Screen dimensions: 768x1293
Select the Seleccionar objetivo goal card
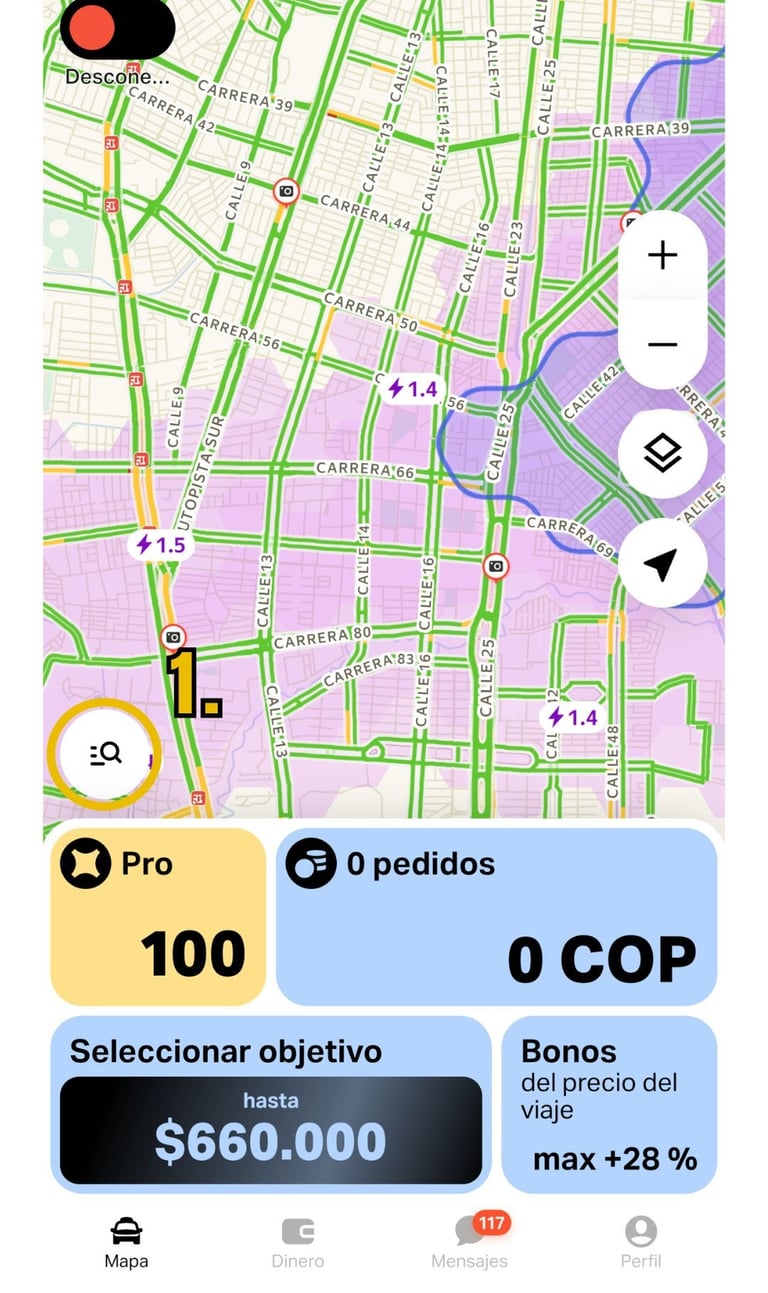tap(270, 1104)
